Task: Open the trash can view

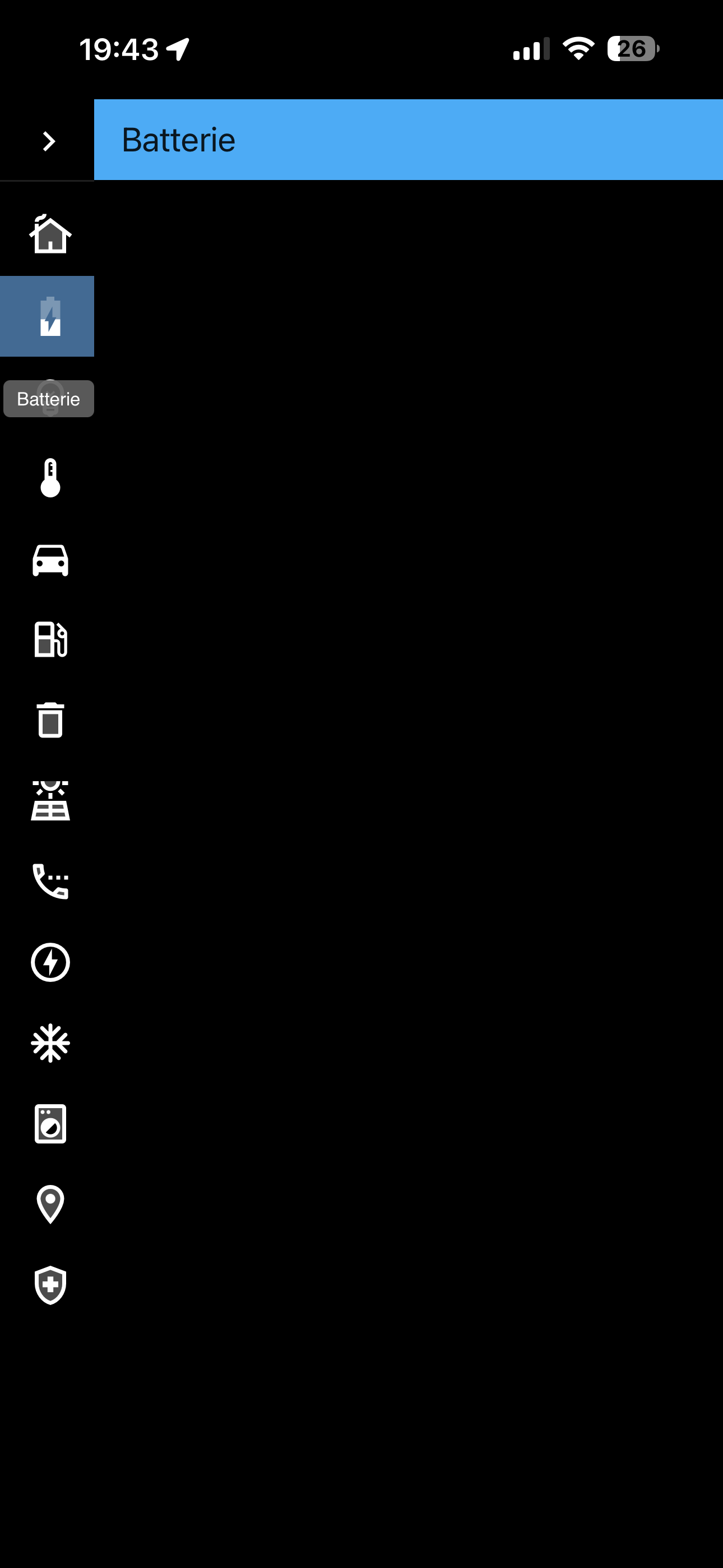Action: [50, 720]
